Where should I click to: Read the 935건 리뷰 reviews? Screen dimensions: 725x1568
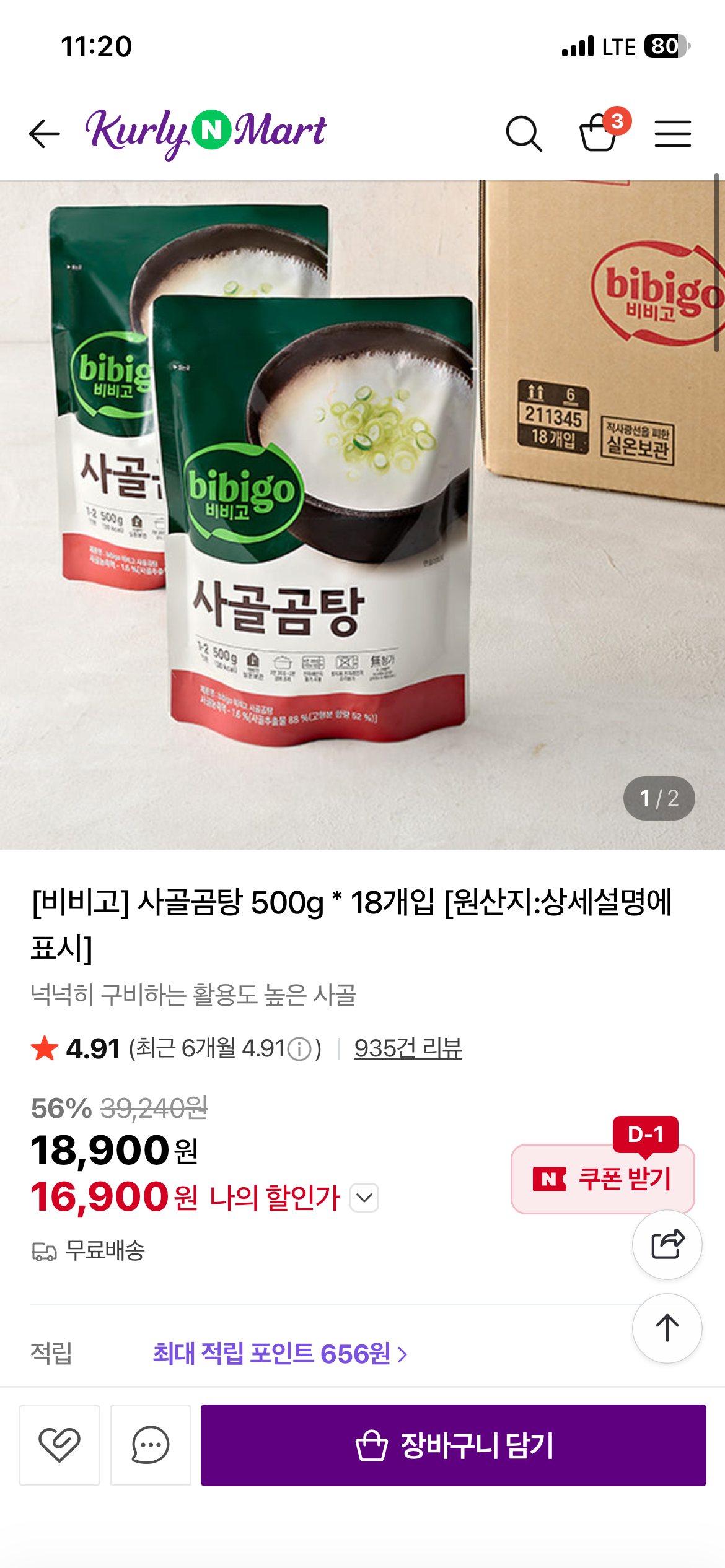[x=408, y=1048]
